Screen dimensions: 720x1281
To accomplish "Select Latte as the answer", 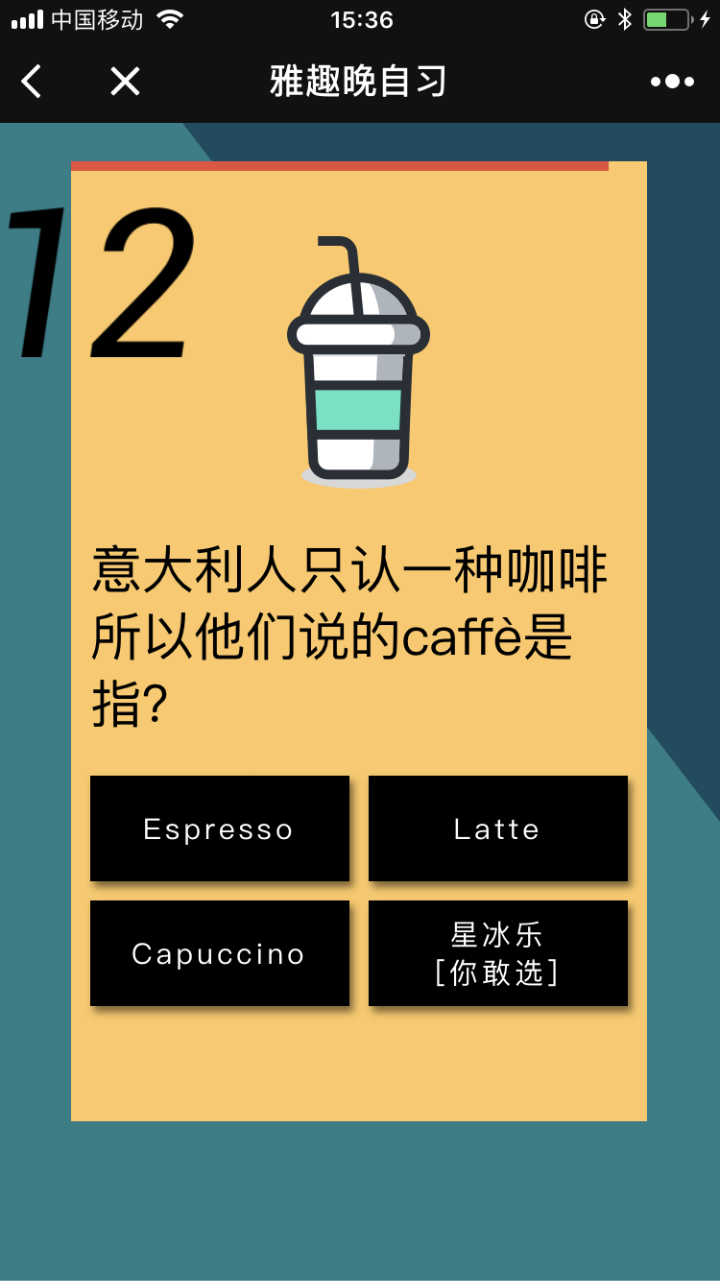I will click(x=497, y=828).
